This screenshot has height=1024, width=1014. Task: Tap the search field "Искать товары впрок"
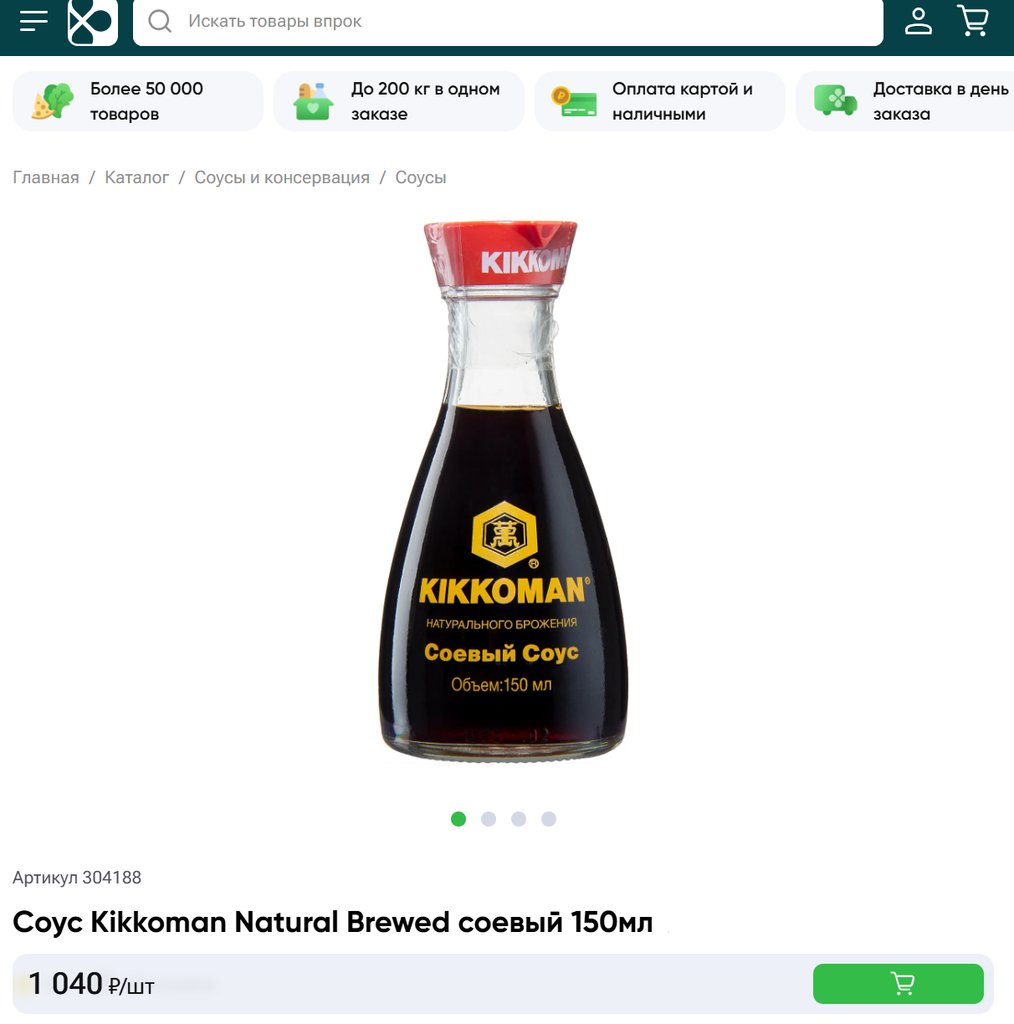[x=508, y=21]
